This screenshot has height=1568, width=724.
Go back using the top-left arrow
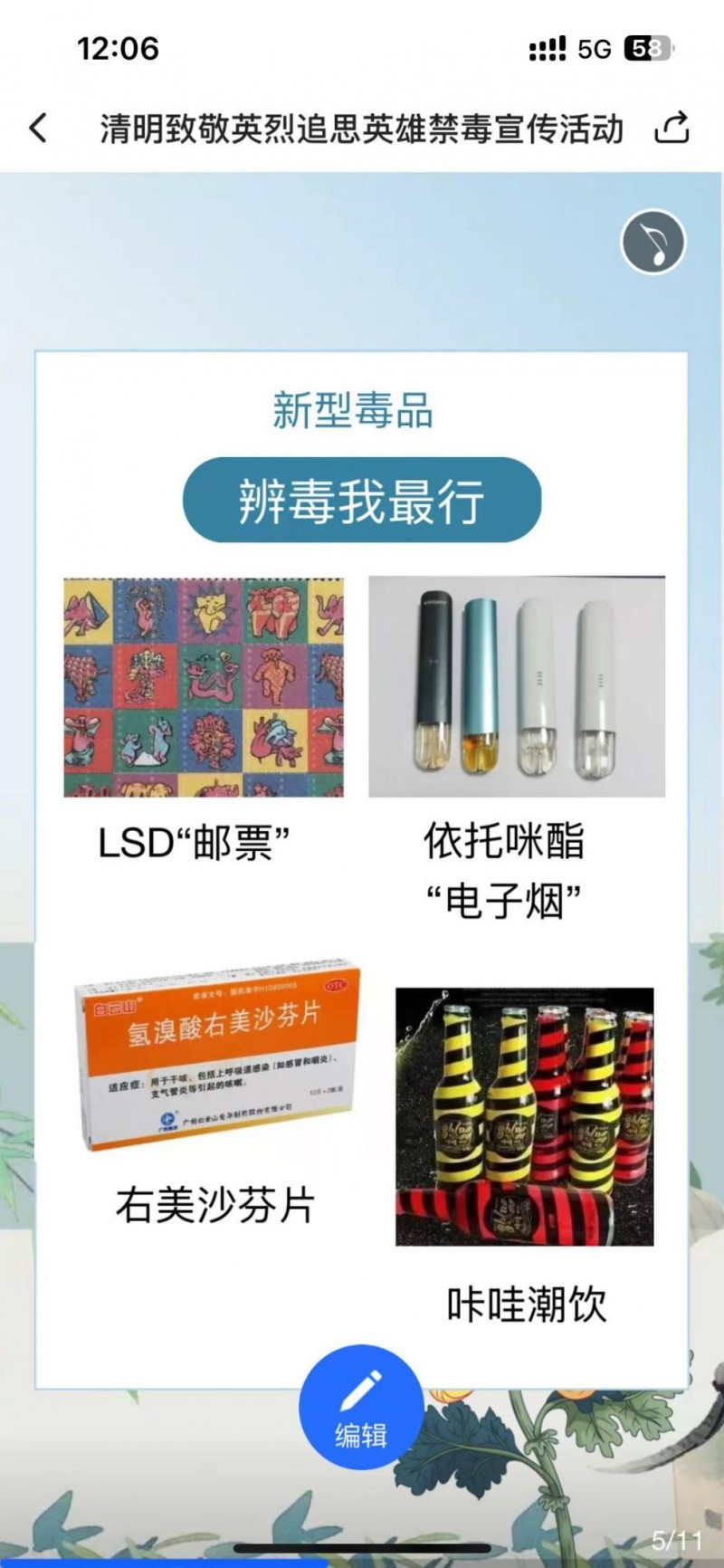[x=38, y=128]
